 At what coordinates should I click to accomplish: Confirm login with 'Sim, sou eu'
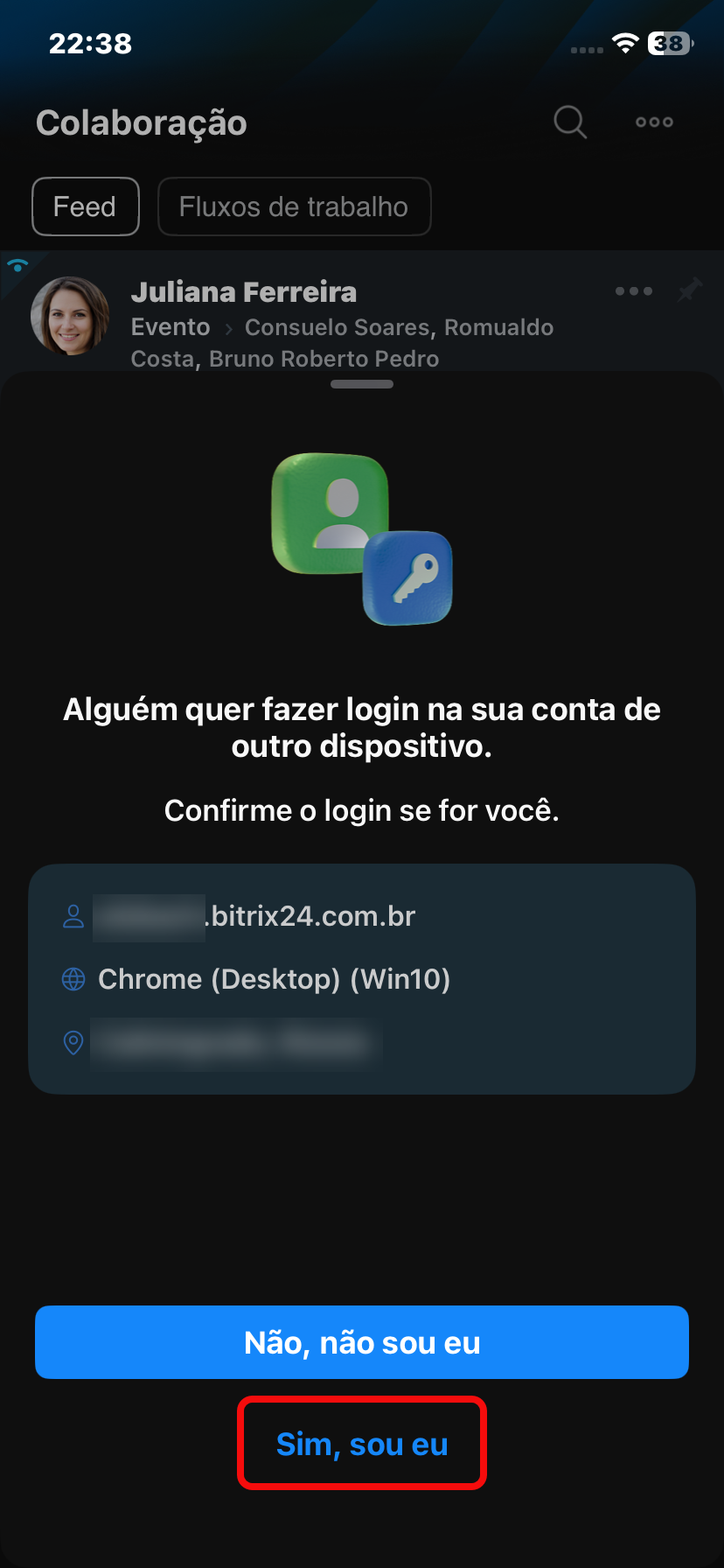pyautogui.click(x=362, y=1444)
